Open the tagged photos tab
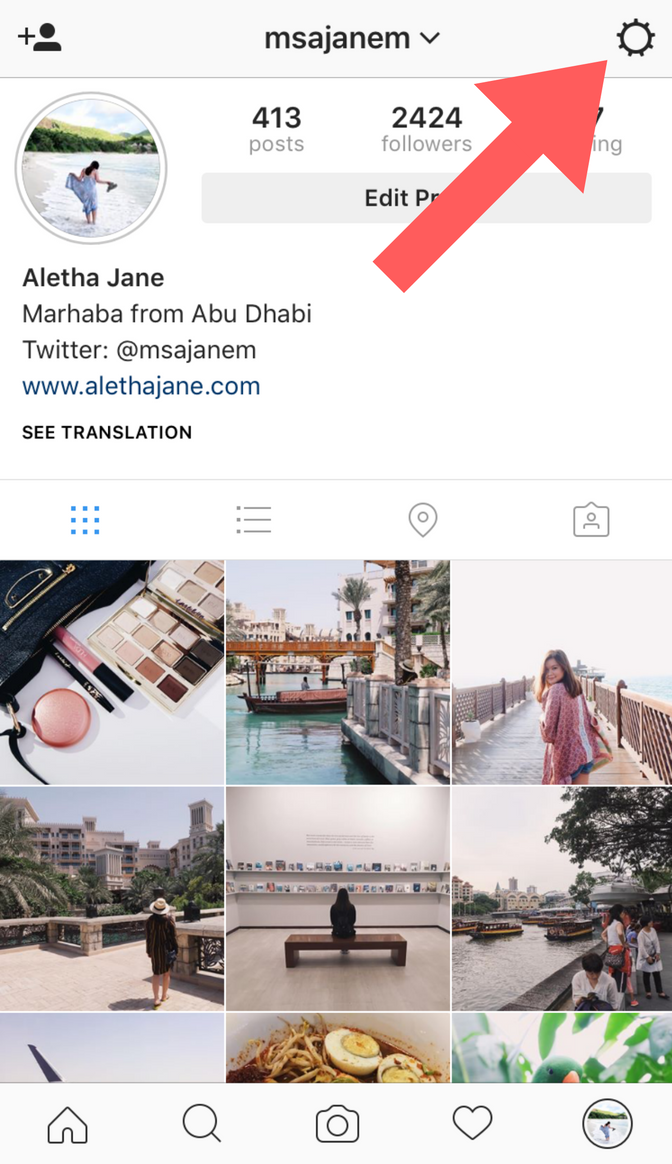 [x=591, y=520]
